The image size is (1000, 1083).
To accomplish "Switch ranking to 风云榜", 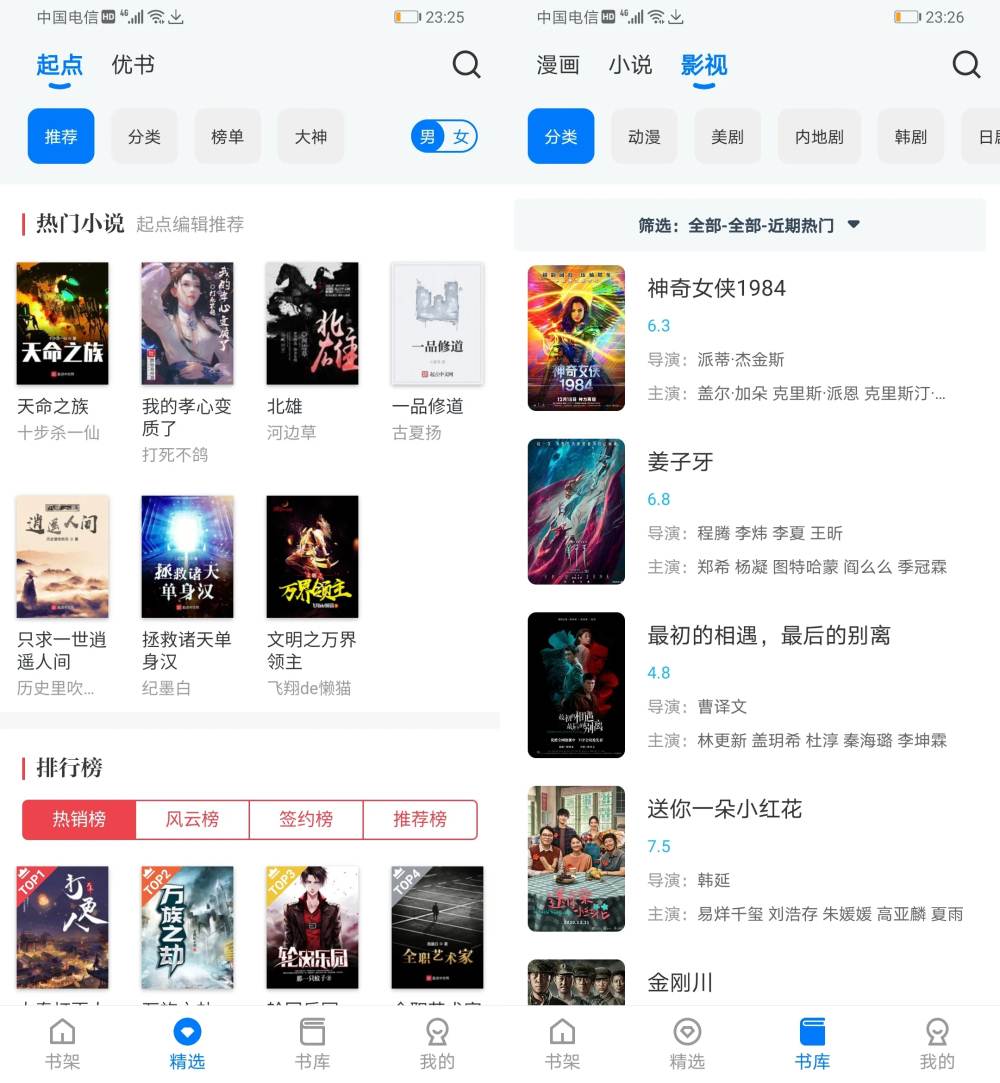I will 192,819.
